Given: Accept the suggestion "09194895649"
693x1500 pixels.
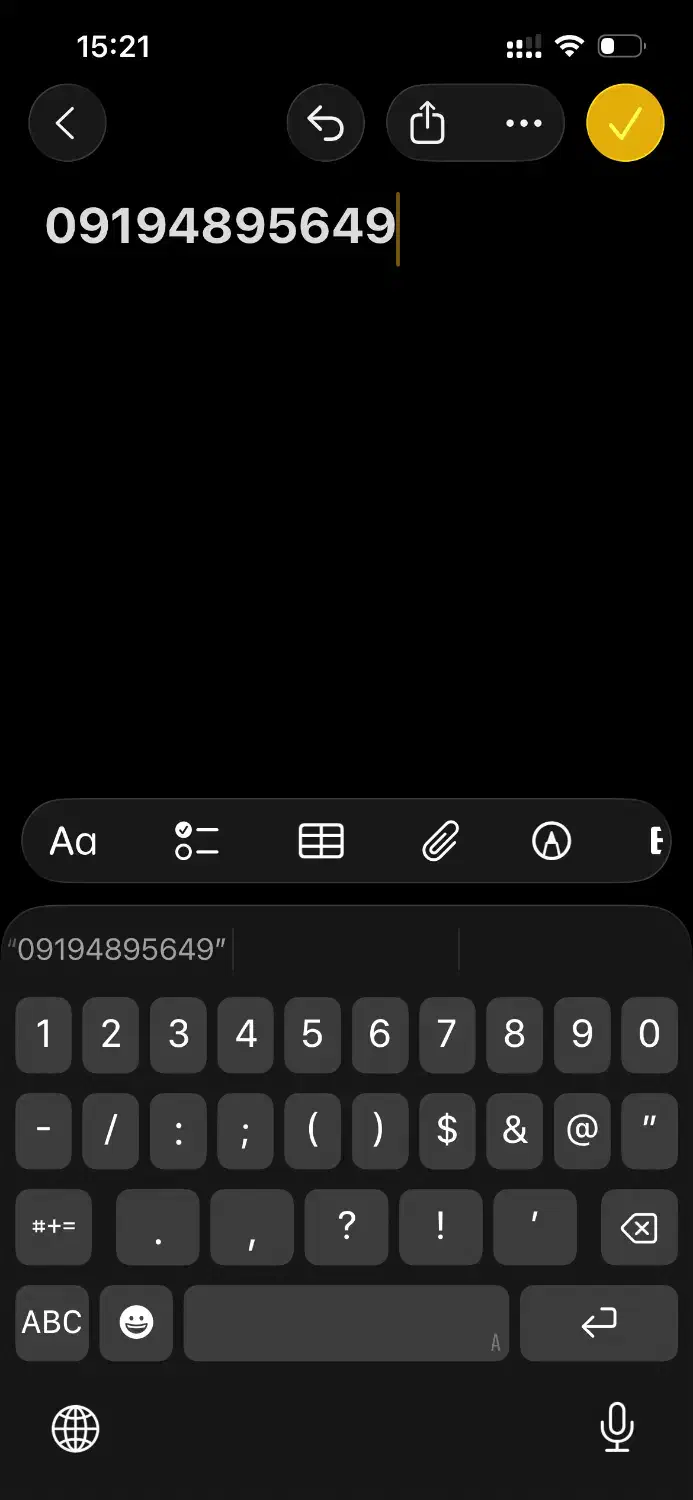Looking at the screenshot, I should [117, 949].
